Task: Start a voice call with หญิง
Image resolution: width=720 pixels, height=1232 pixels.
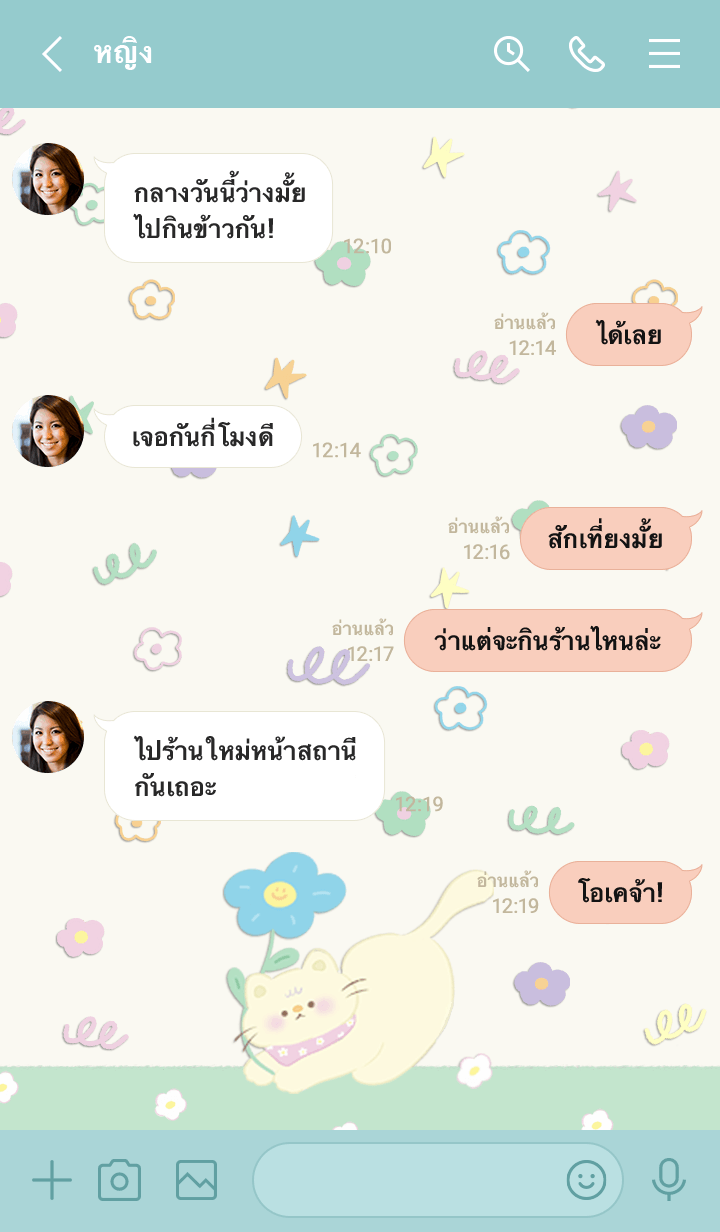Action: pyautogui.click(x=587, y=54)
